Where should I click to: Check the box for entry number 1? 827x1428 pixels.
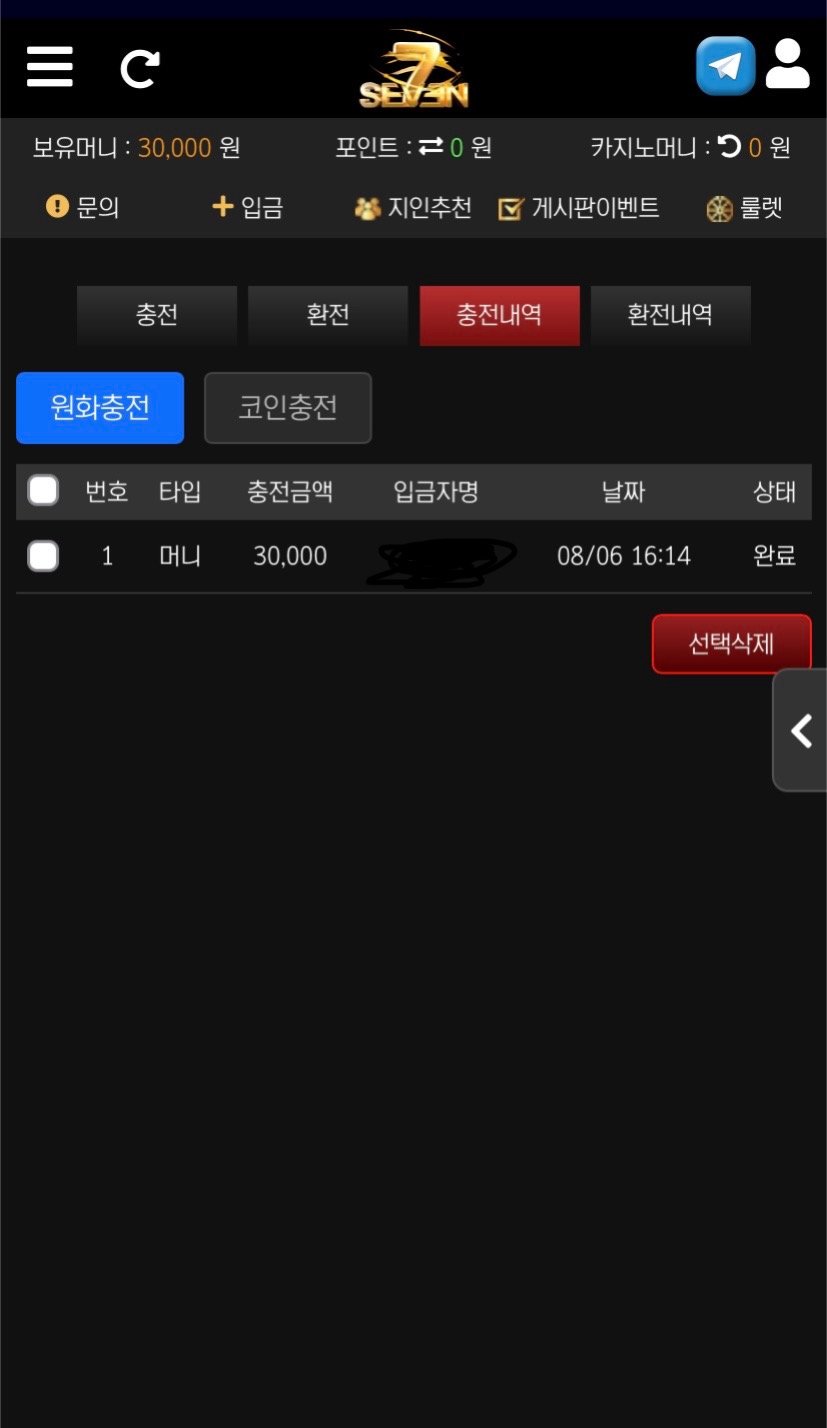(x=43, y=556)
